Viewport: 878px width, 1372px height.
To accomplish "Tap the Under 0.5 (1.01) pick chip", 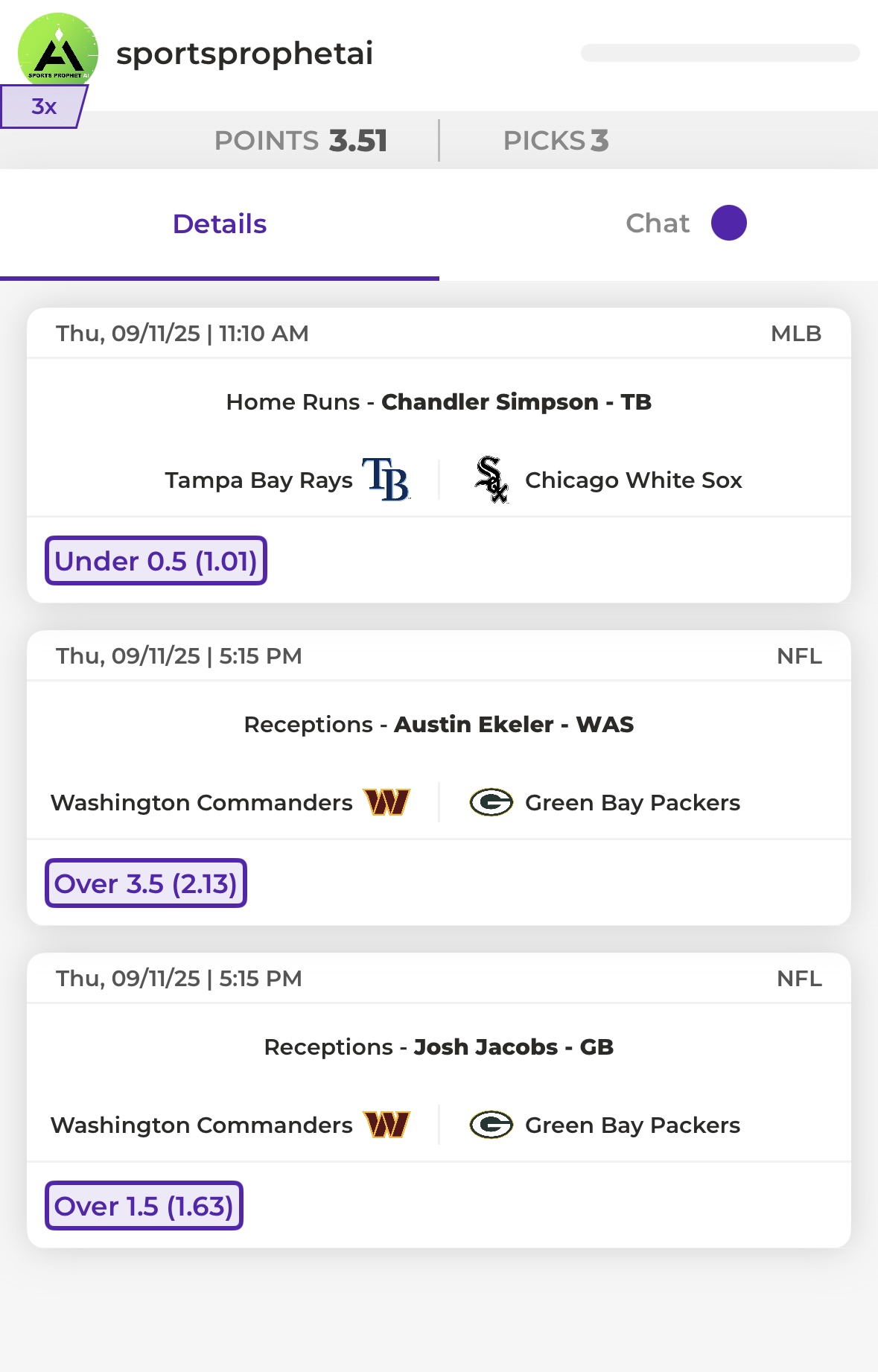I will (x=156, y=561).
